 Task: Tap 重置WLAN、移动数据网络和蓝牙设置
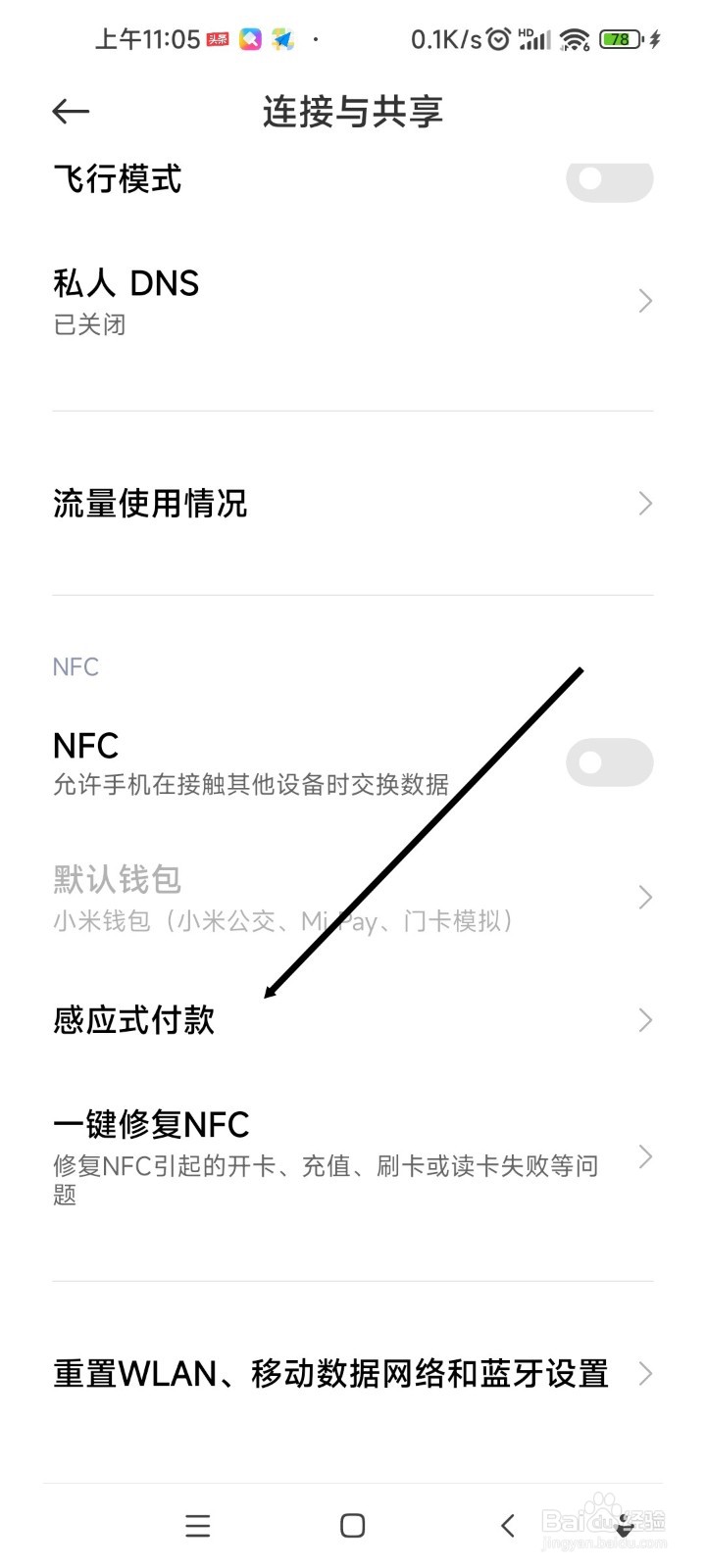click(353, 1373)
